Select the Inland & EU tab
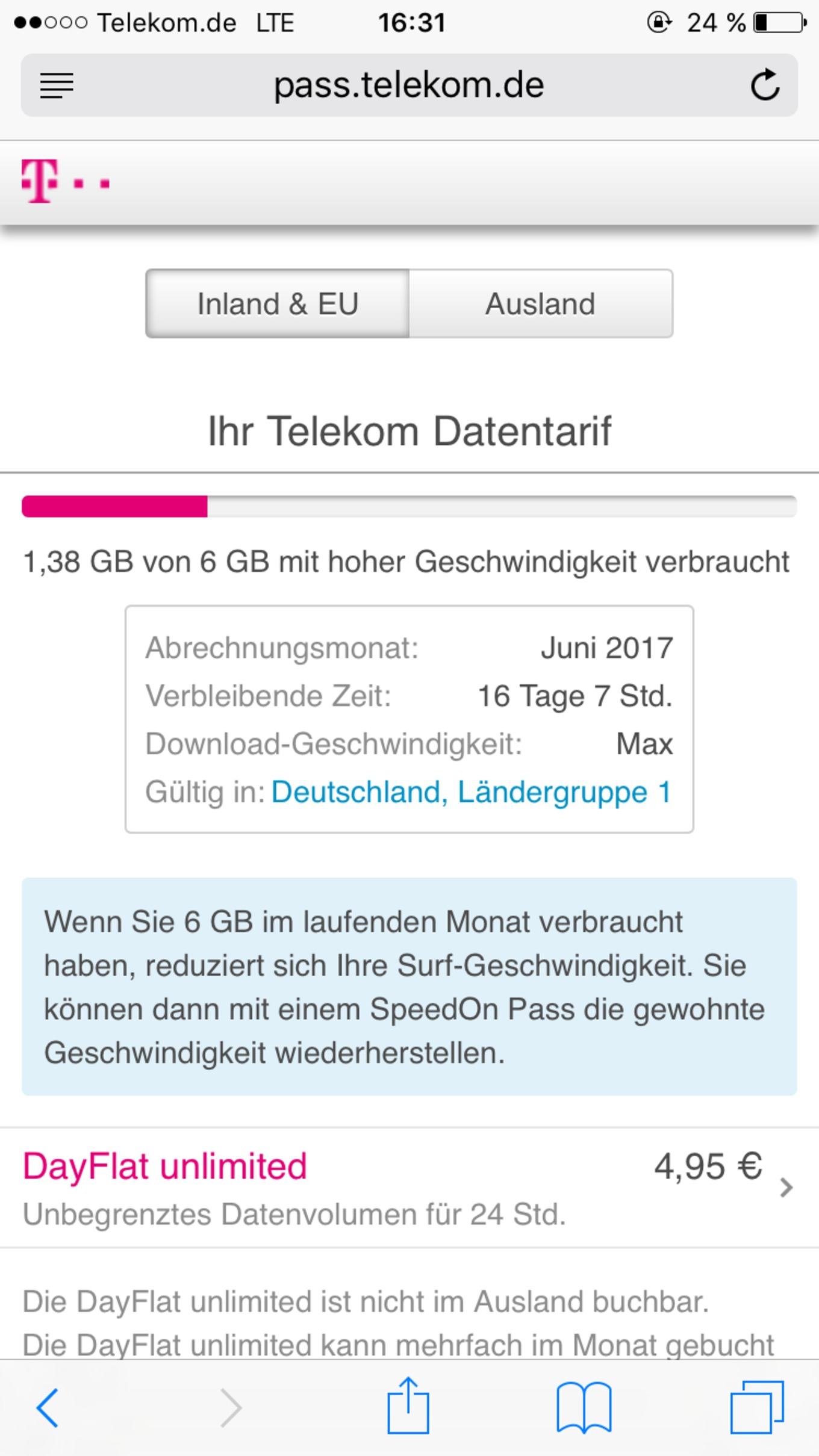Screen dimensions: 819x1456 point(278,303)
